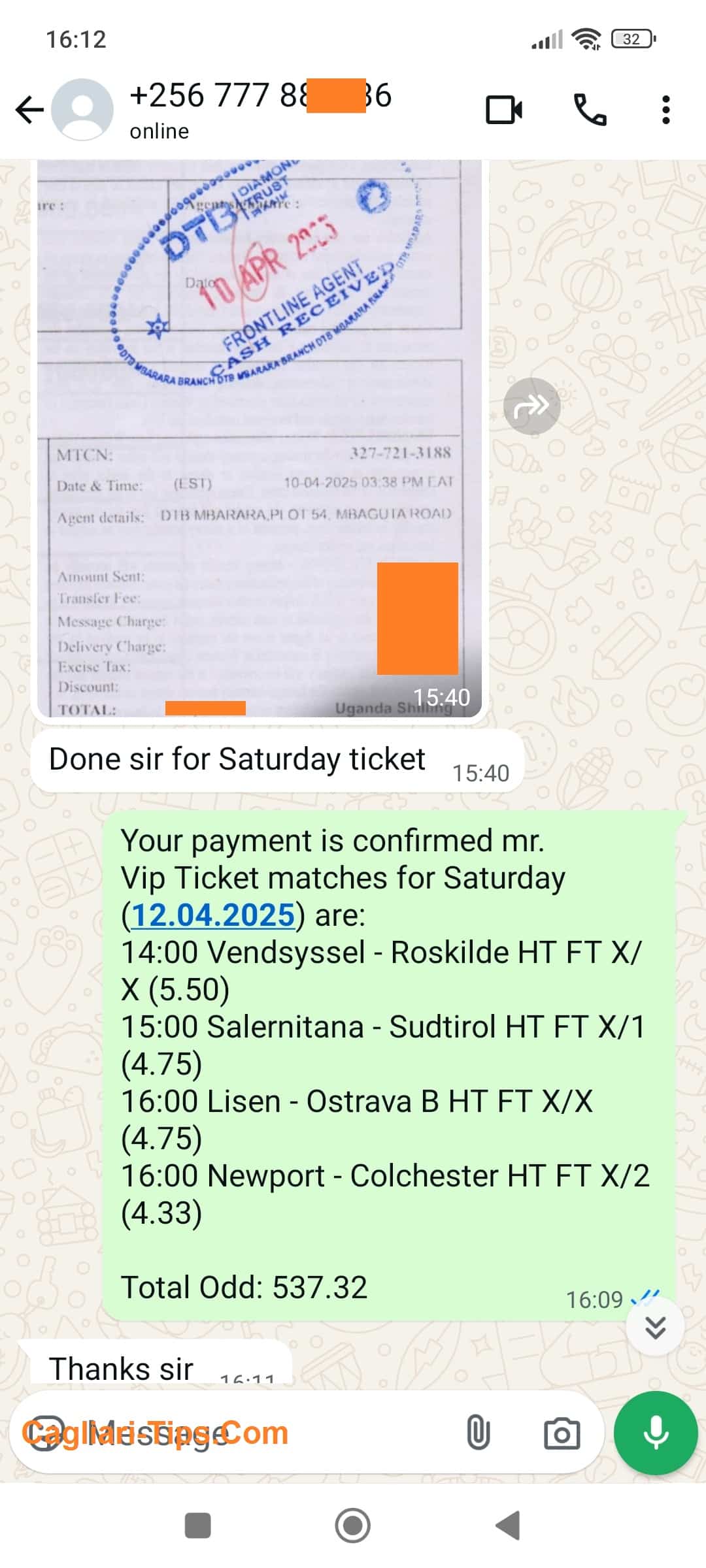This screenshot has width=706, height=1568.
Task: Open the attachment paperclip
Action: click(478, 1433)
